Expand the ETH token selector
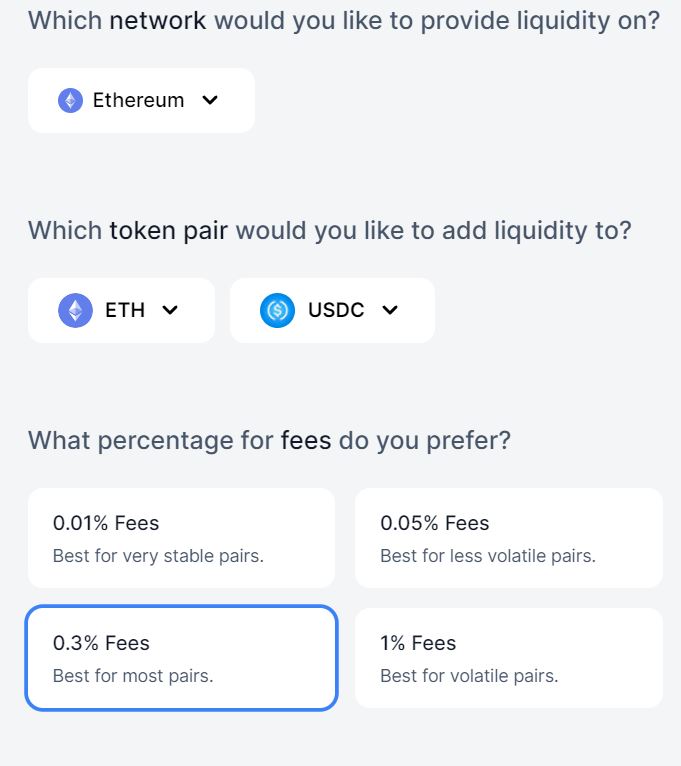 coord(121,310)
